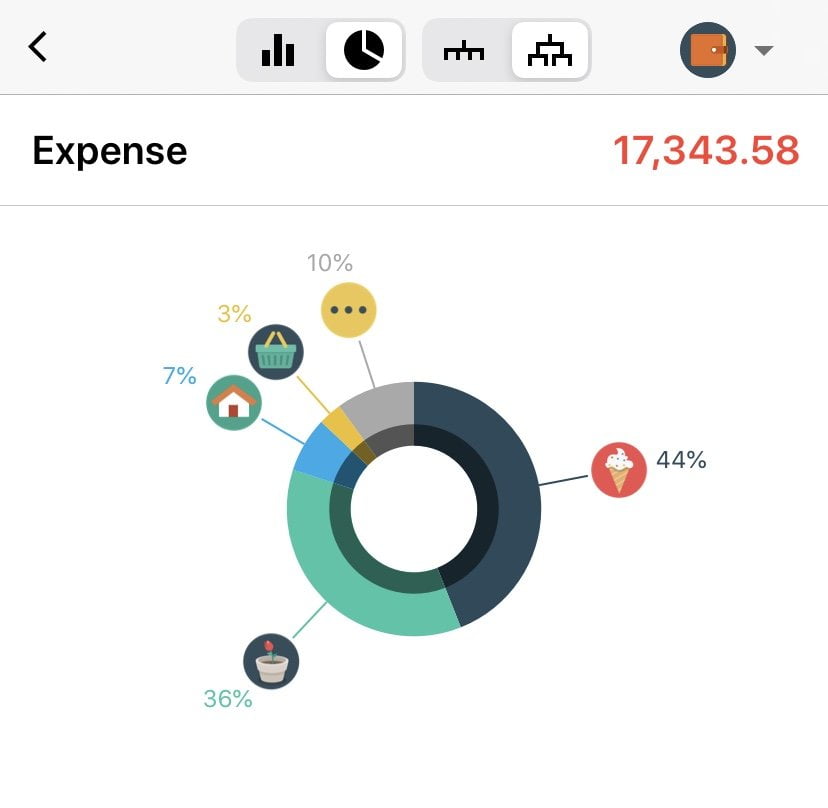Select the nested hierarchy tree view
This screenshot has height=808, width=828.
click(550, 50)
